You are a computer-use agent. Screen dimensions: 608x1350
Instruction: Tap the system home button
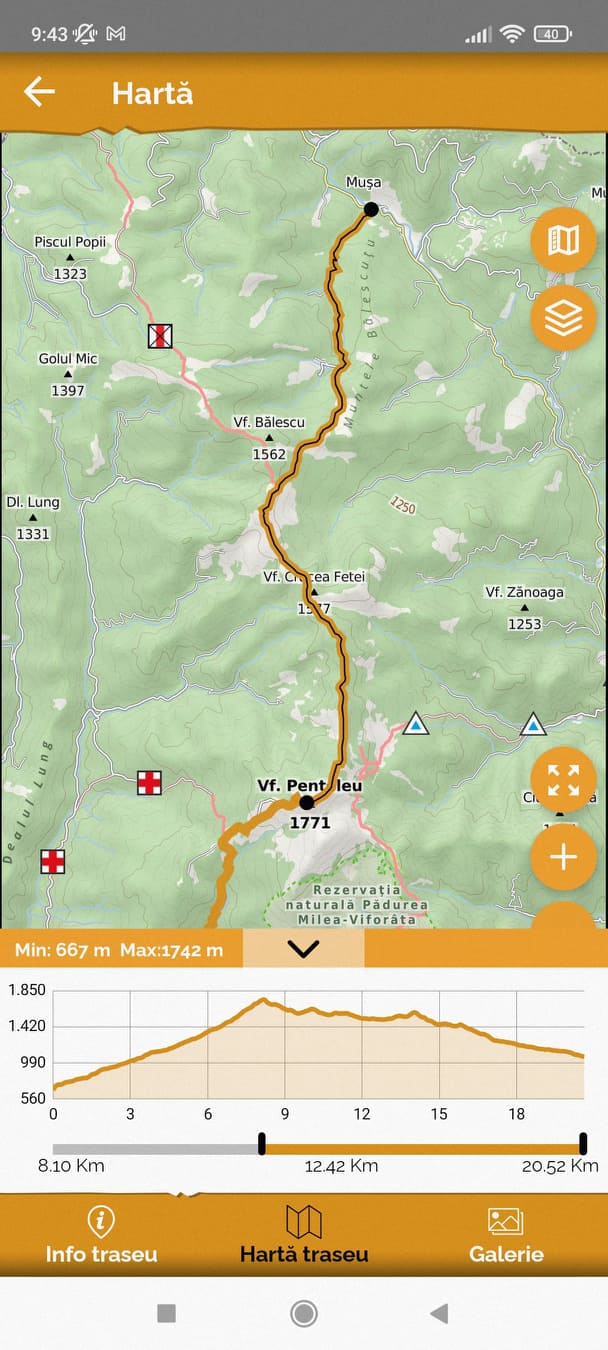point(304,1313)
